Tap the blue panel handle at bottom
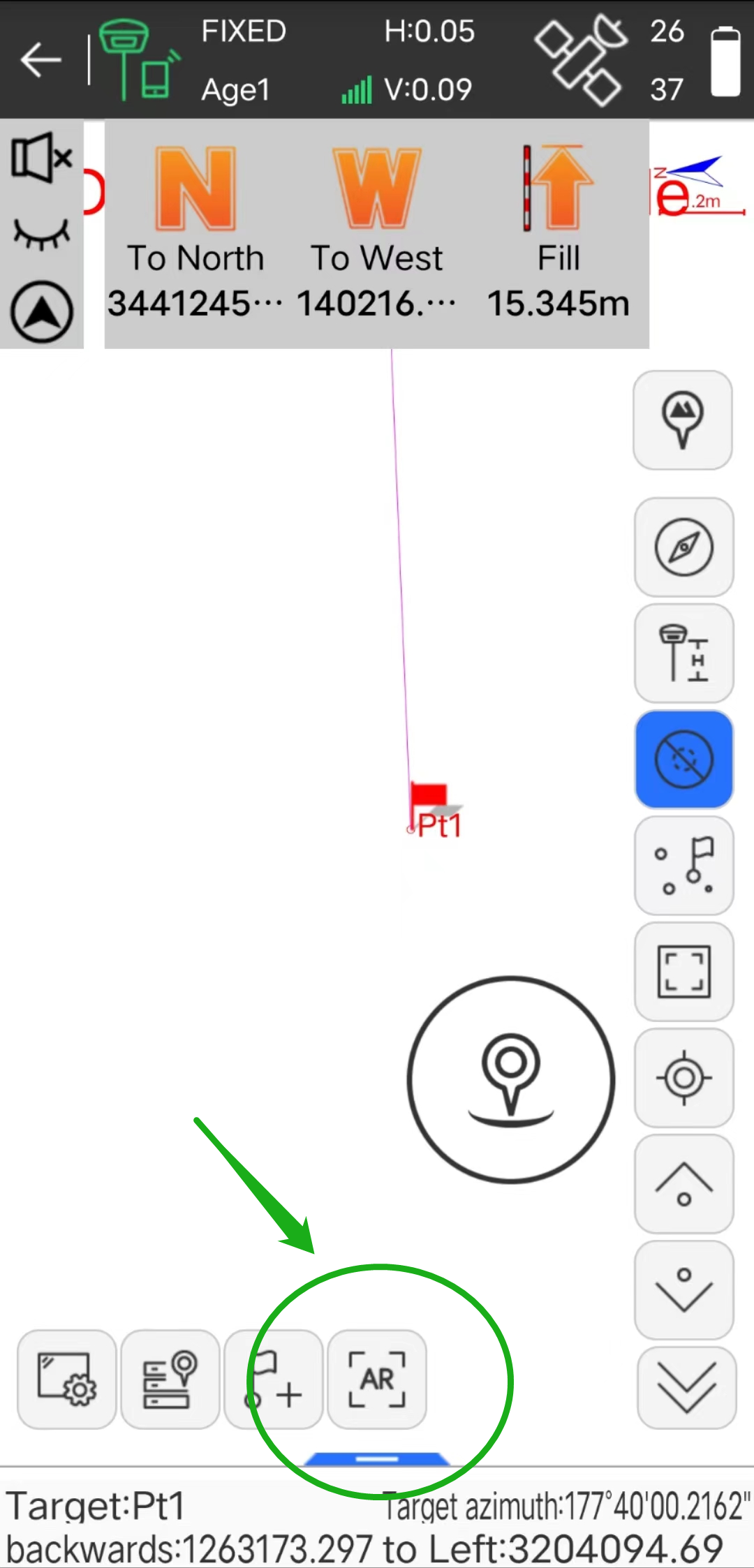This screenshot has height=1568, width=754. (x=377, y=1458)
